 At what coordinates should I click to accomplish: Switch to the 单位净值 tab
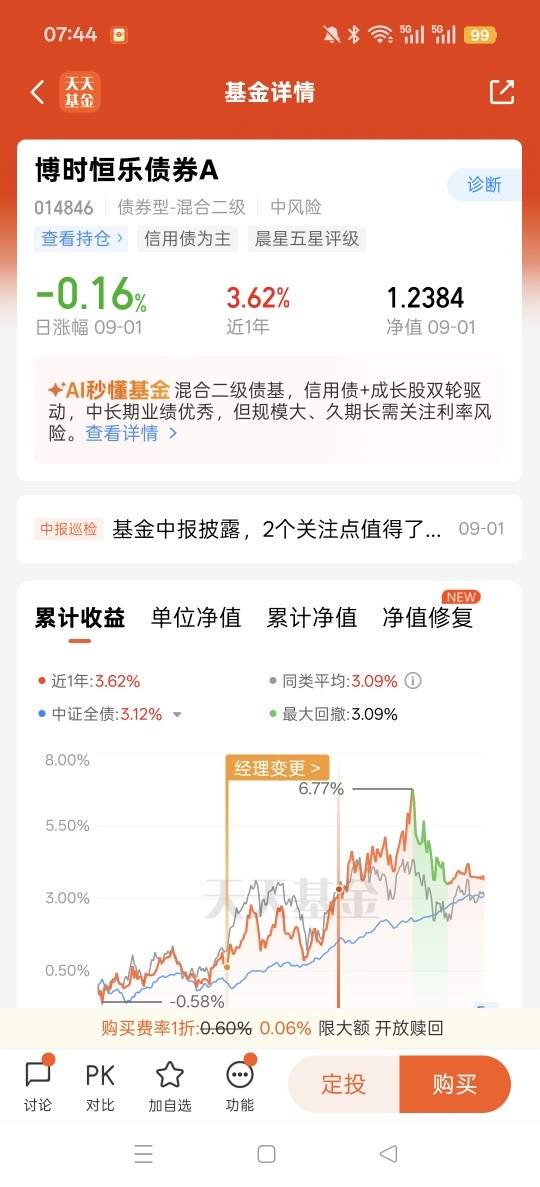coord(195,617)
